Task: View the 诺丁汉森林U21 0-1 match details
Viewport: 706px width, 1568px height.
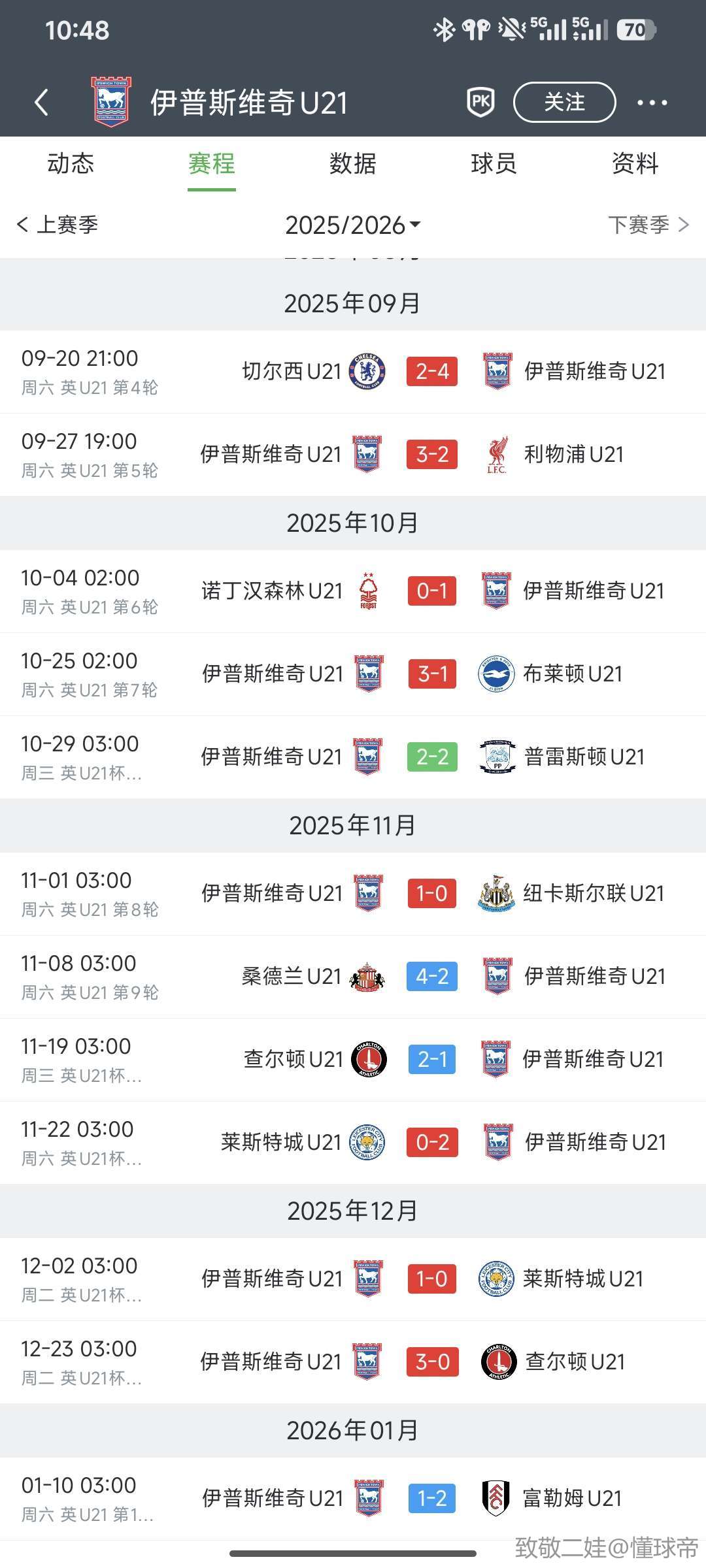Action: 431,591
